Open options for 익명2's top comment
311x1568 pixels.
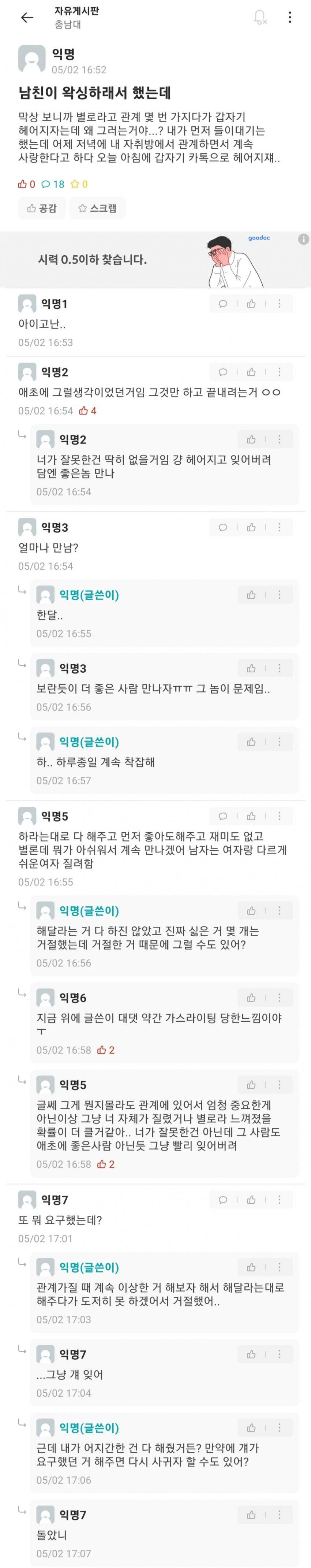point(280,372)
